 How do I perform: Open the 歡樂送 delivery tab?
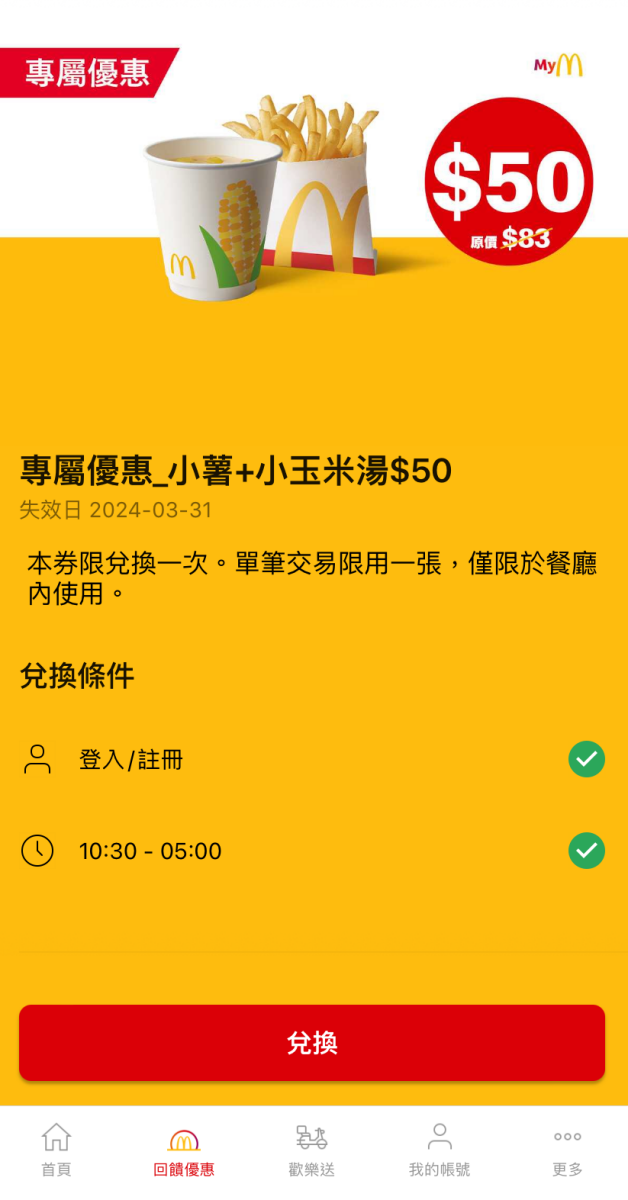312,1150
